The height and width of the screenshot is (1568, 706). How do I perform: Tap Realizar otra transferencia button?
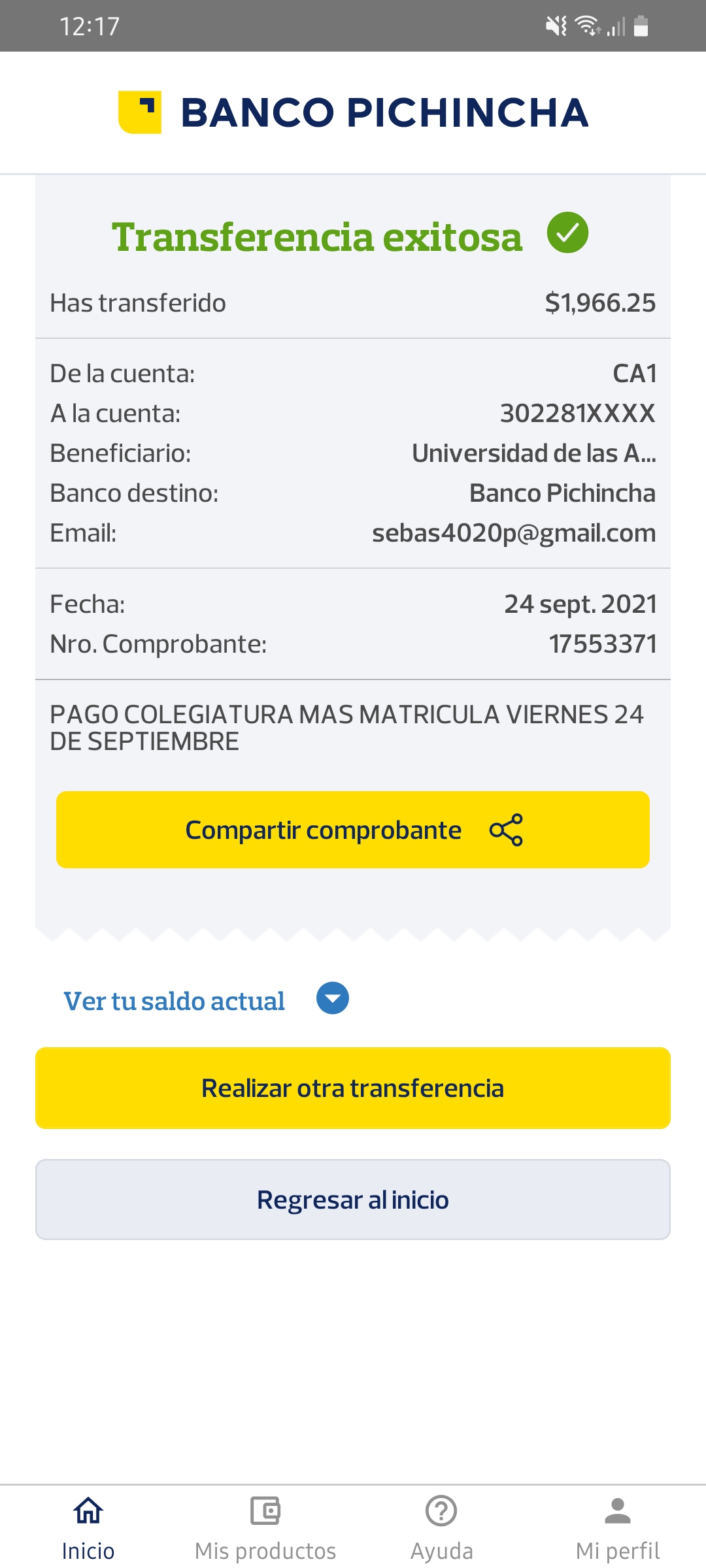pos(353,1088)
